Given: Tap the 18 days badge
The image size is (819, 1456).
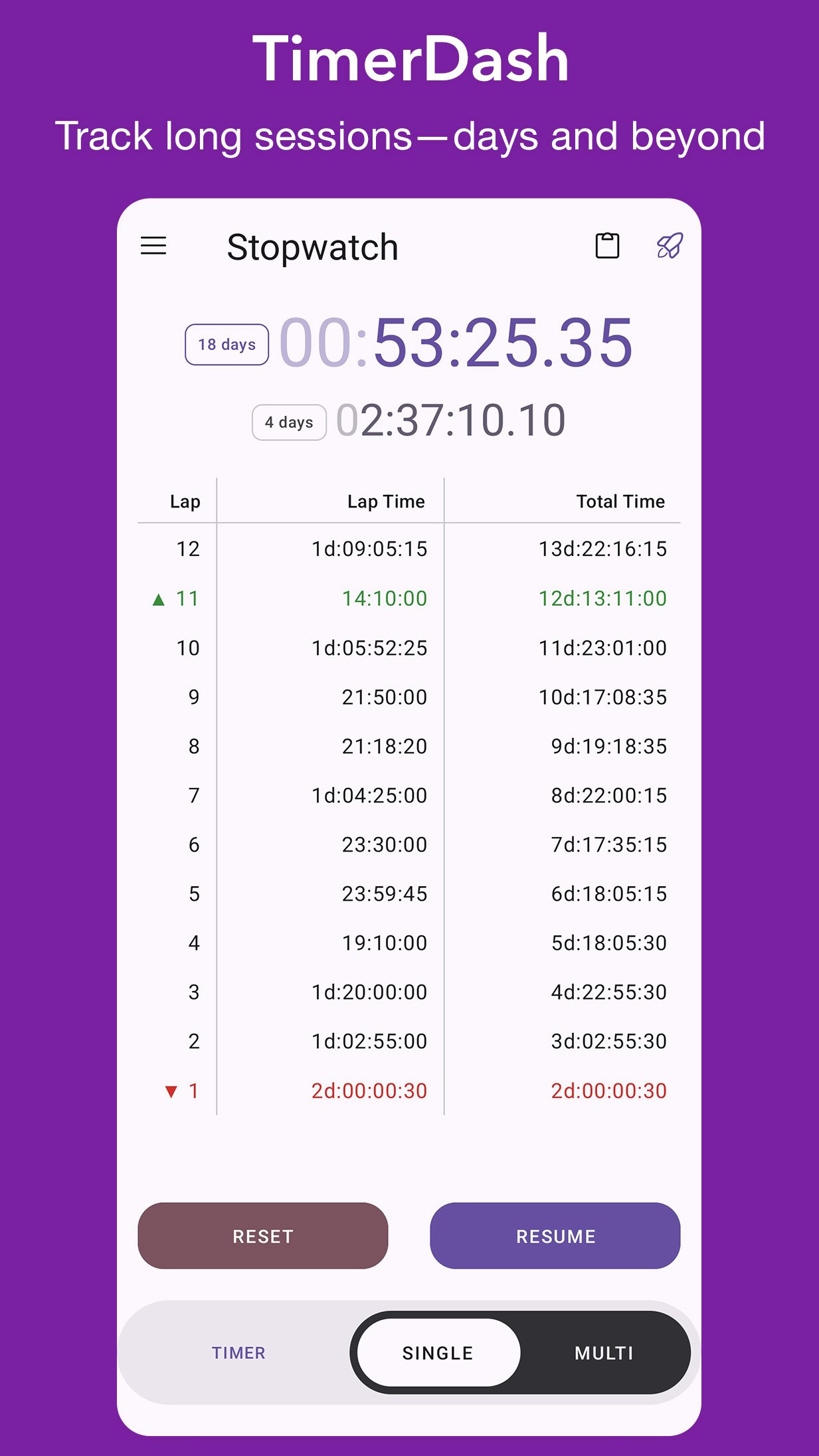Looking at the screenshot, I should point(226,343).
